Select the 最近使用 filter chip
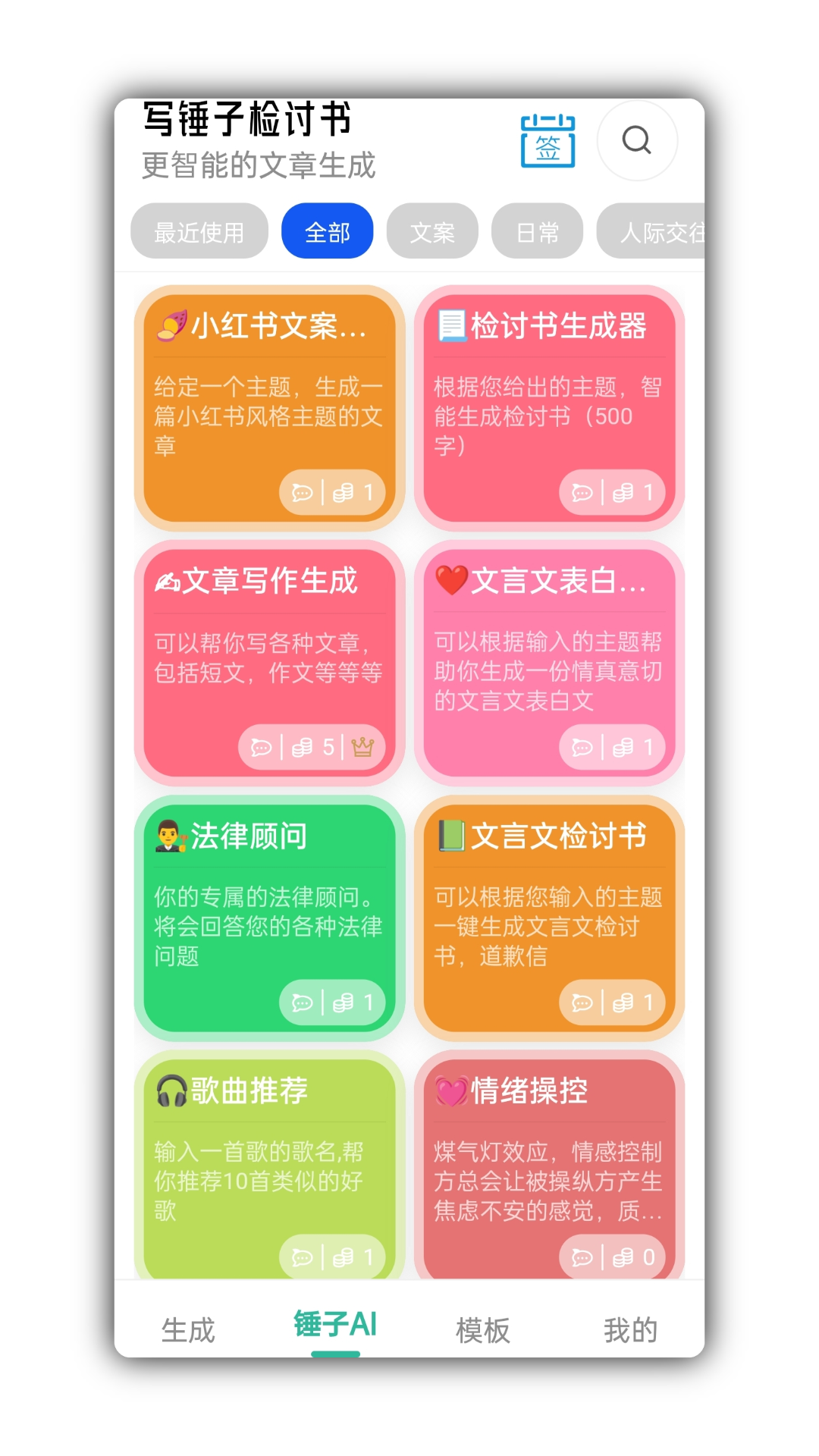 point(199,231)
